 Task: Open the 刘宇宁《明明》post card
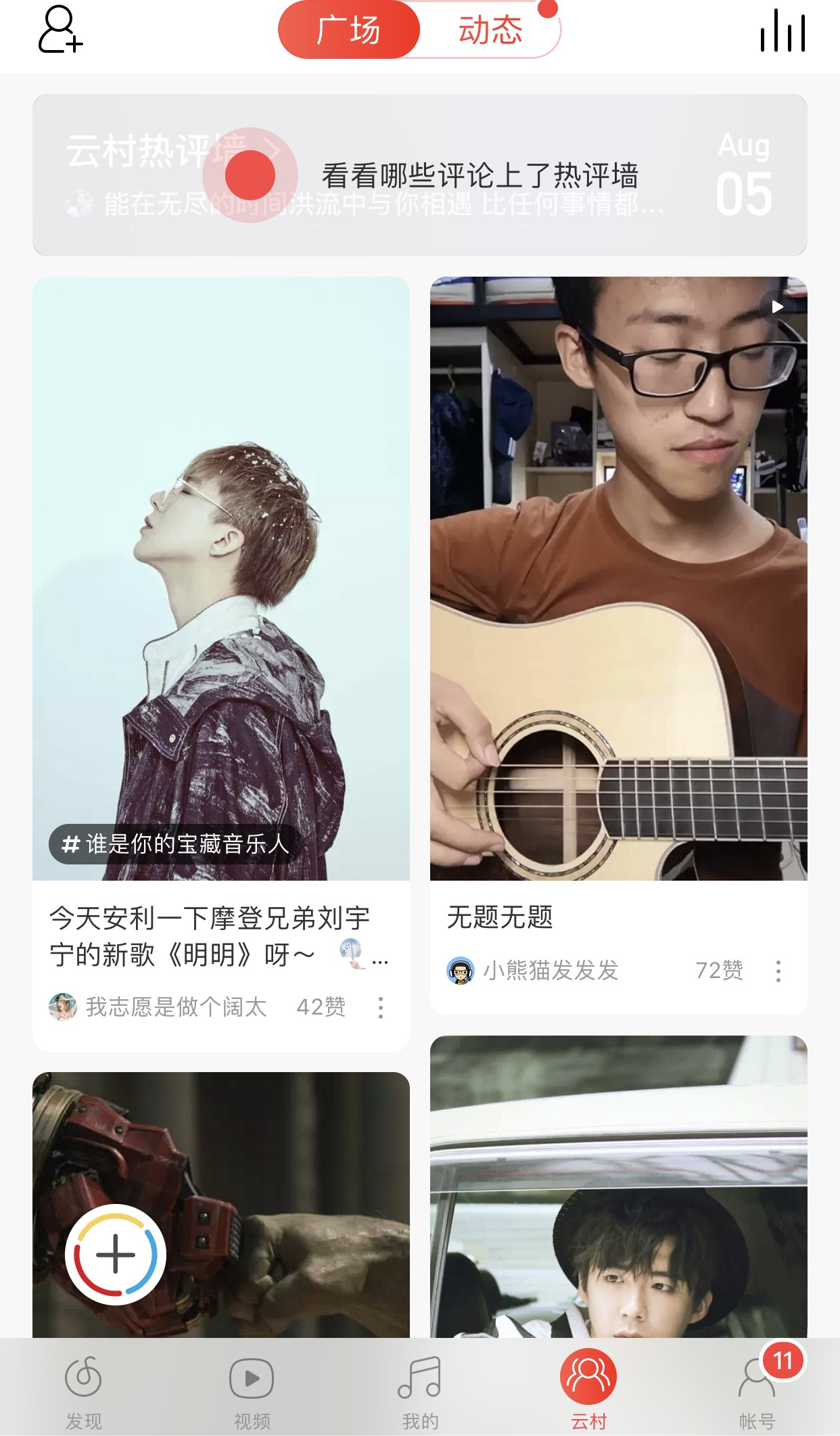pos(210,936)
